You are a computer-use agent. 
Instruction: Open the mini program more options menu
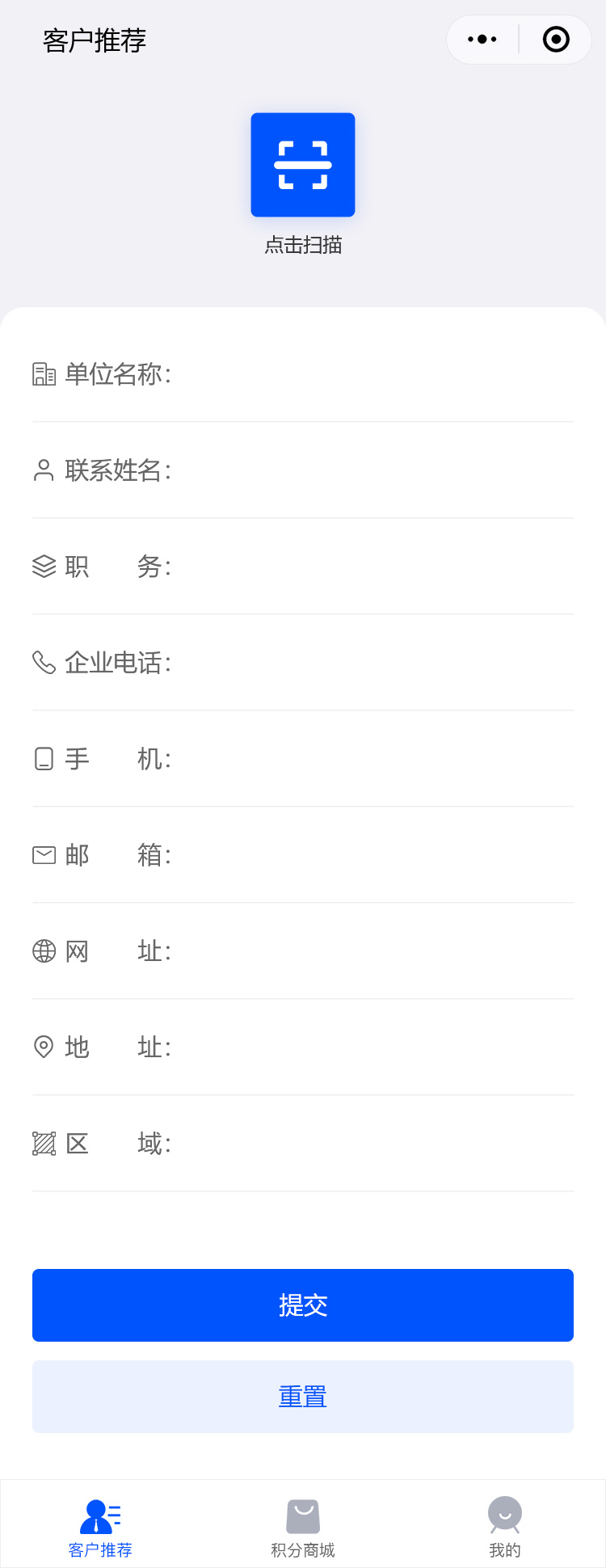coord(482,40)
